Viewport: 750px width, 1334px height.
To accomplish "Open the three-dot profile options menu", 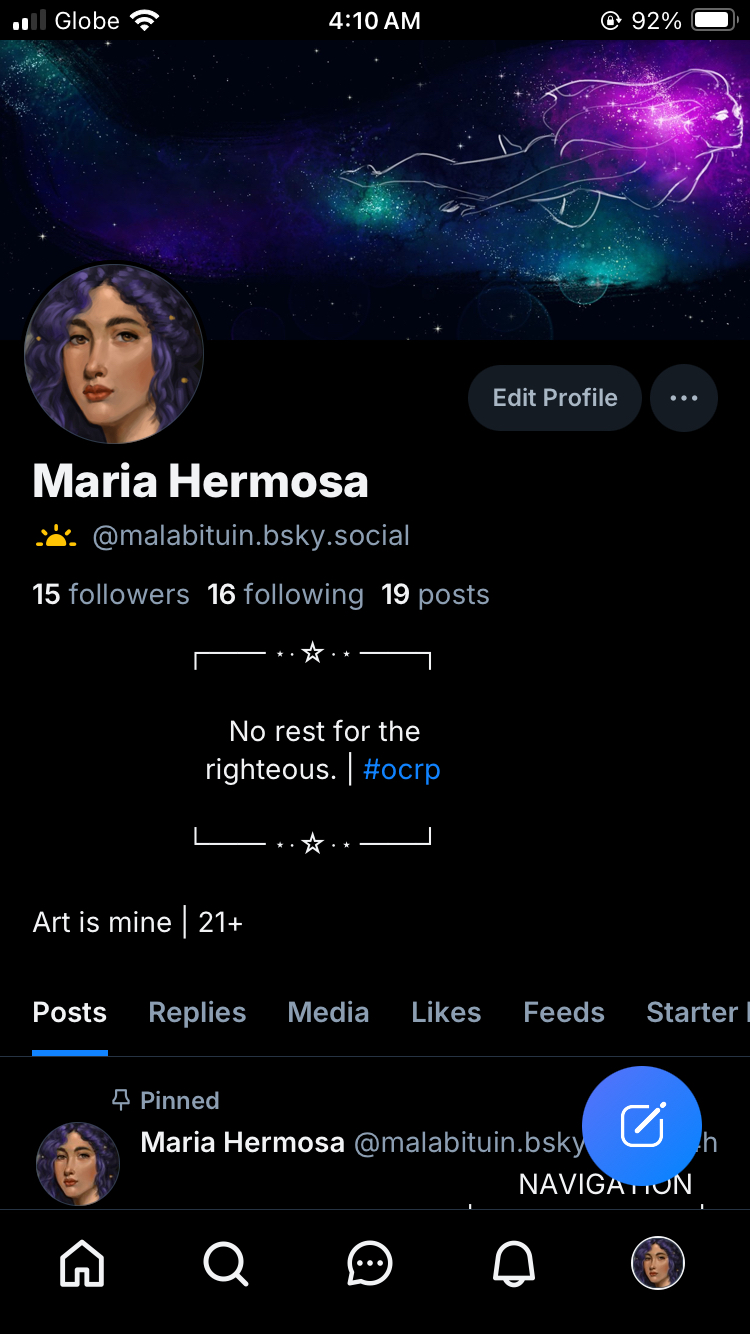I will click(x=684, y=398).
